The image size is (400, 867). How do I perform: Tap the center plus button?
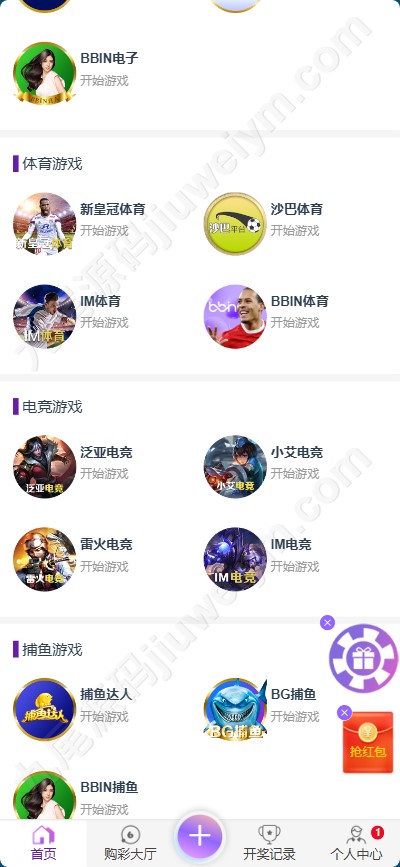coord(200,835)
